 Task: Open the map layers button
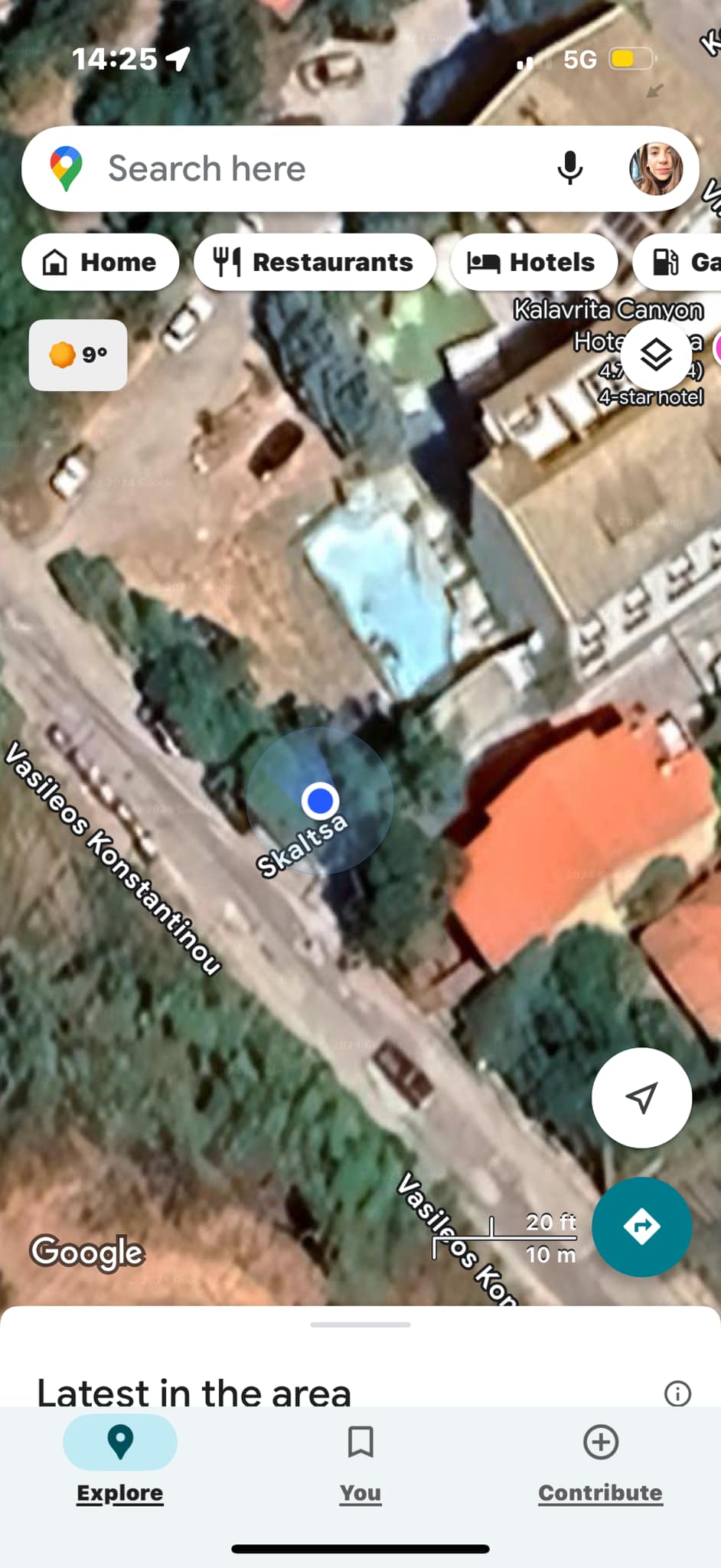point(656,355)
